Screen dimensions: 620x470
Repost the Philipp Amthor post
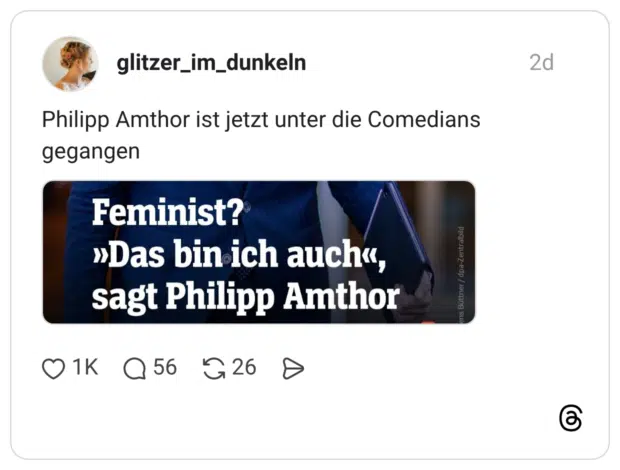coord(214,369)
